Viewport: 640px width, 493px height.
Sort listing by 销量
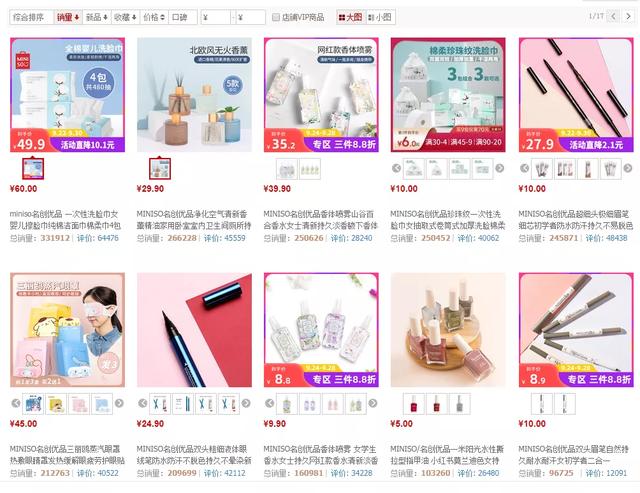coord(67,17)
